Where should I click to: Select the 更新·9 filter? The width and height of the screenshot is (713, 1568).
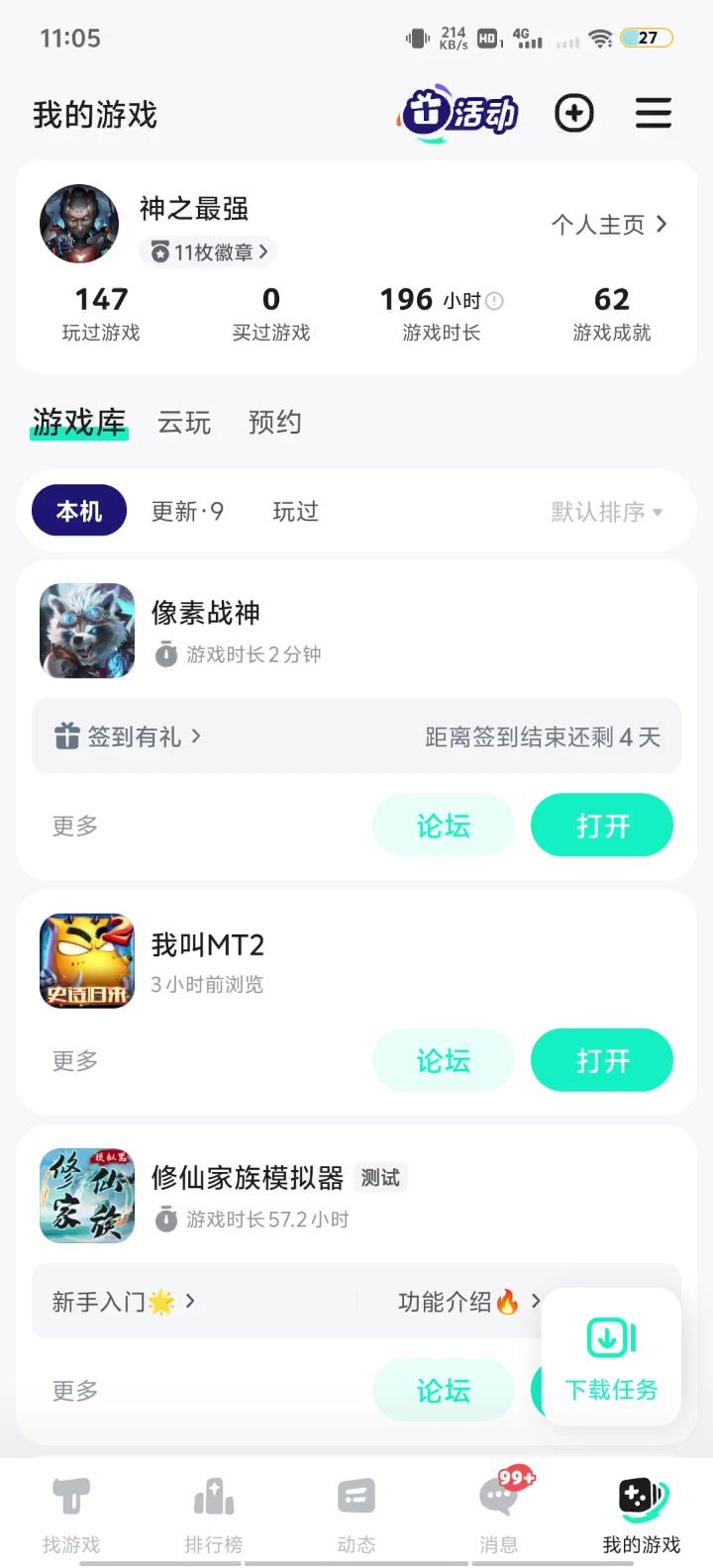pyautogui.click(x=187, y=511)
